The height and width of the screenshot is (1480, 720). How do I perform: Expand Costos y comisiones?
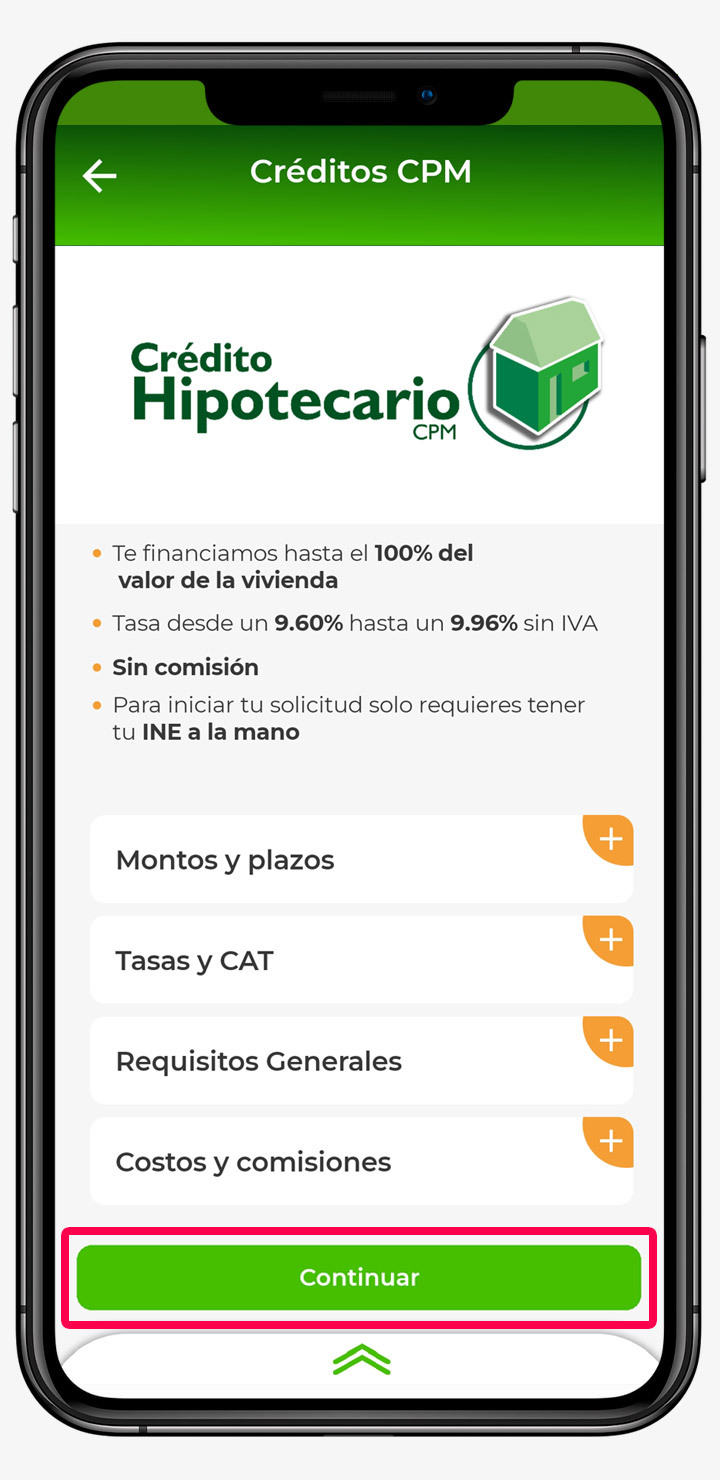[610, 1142]
